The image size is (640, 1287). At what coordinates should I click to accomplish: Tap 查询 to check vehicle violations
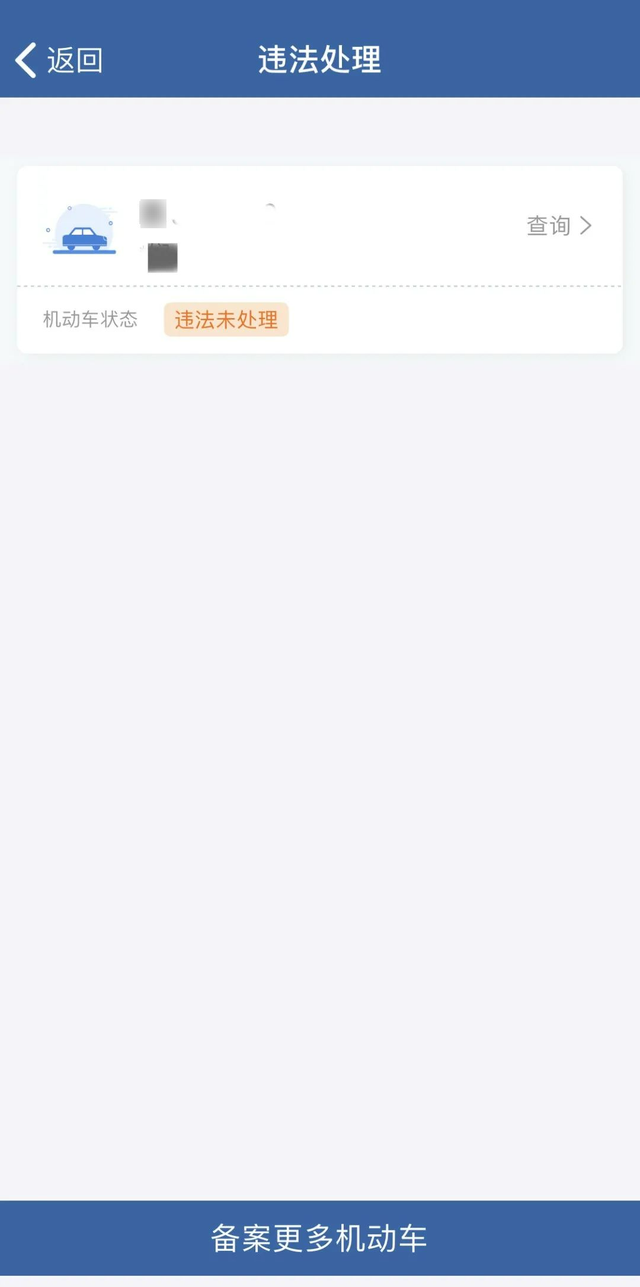point(558,226)
